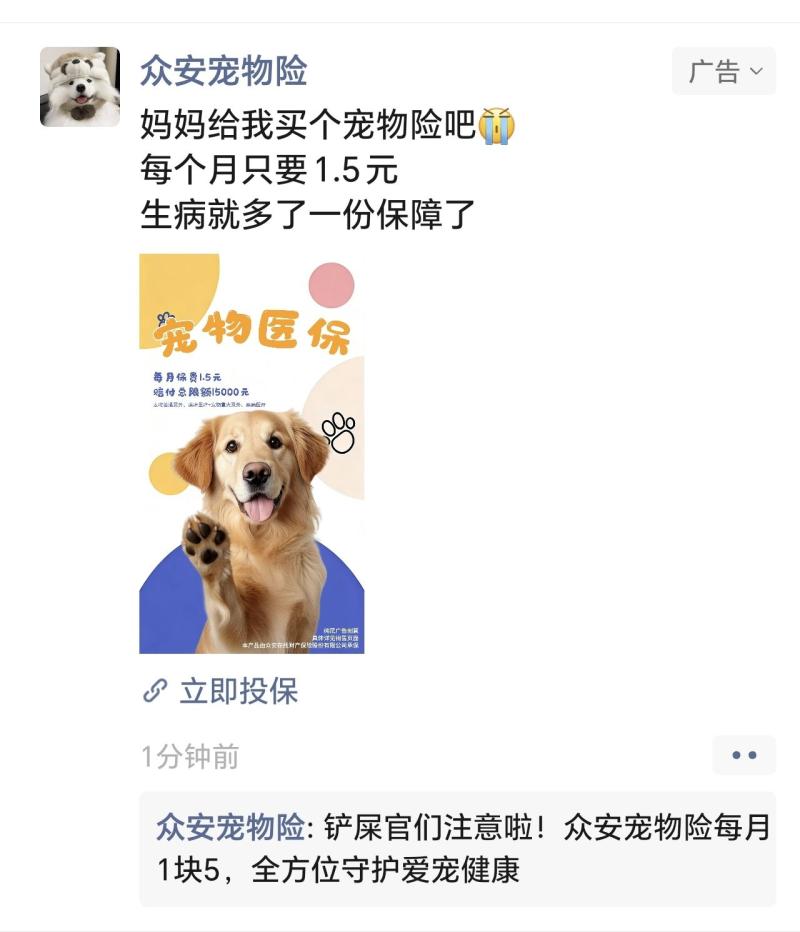800x932 pixels.
Task: Expand the 广告 dropdown menu
Action: click(x=724, y=71)
